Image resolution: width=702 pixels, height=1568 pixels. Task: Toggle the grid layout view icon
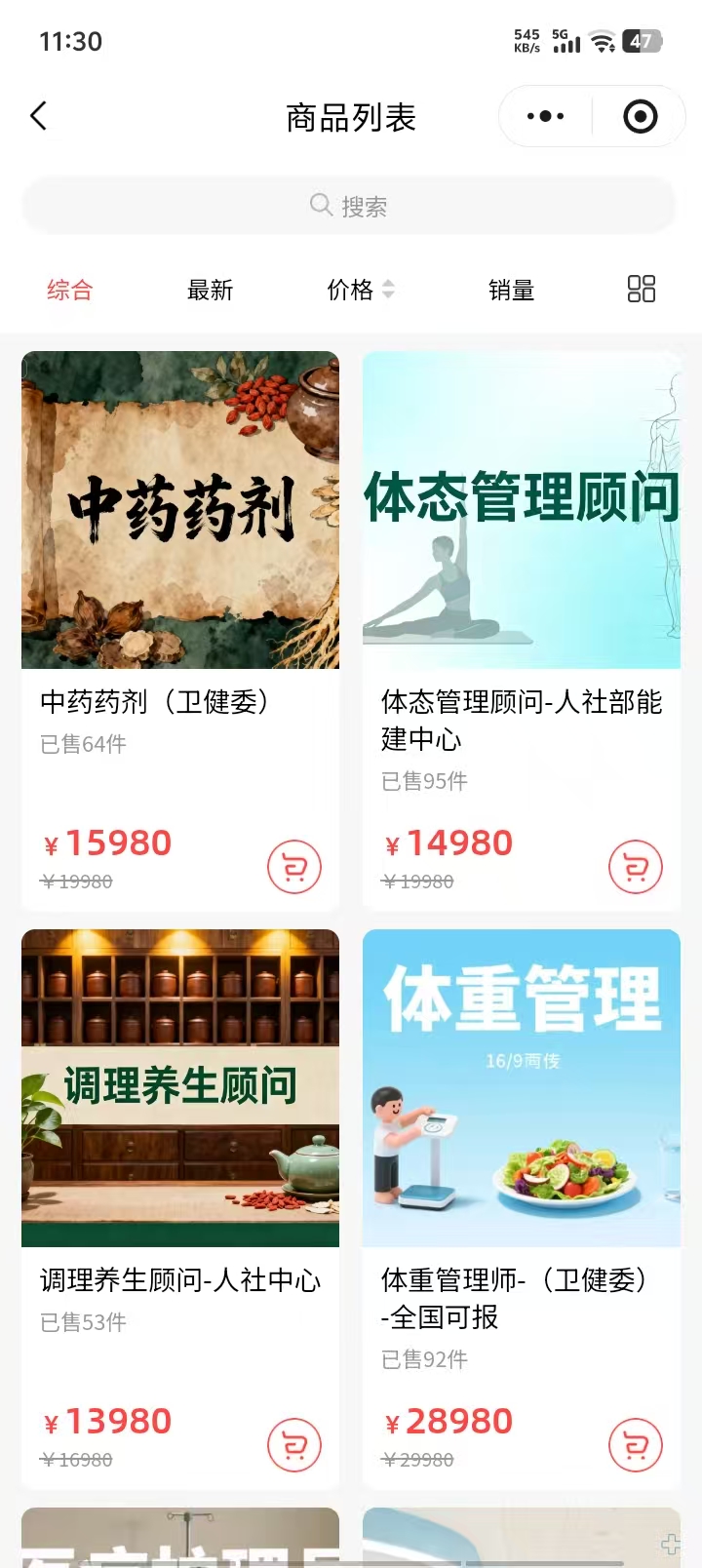(x=641, y=289)
